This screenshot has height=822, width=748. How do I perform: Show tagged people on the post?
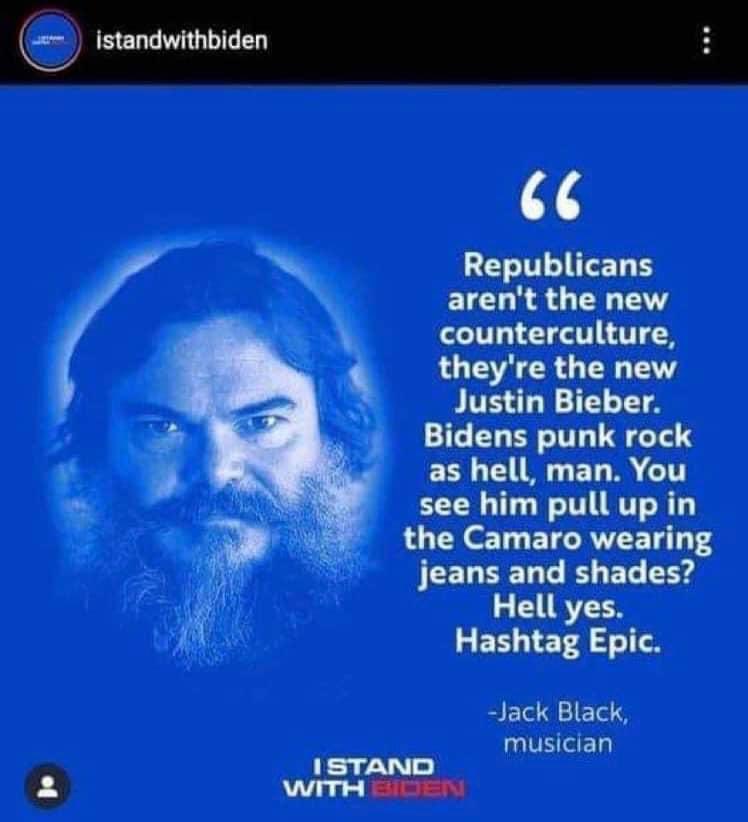tap(44, 783)
